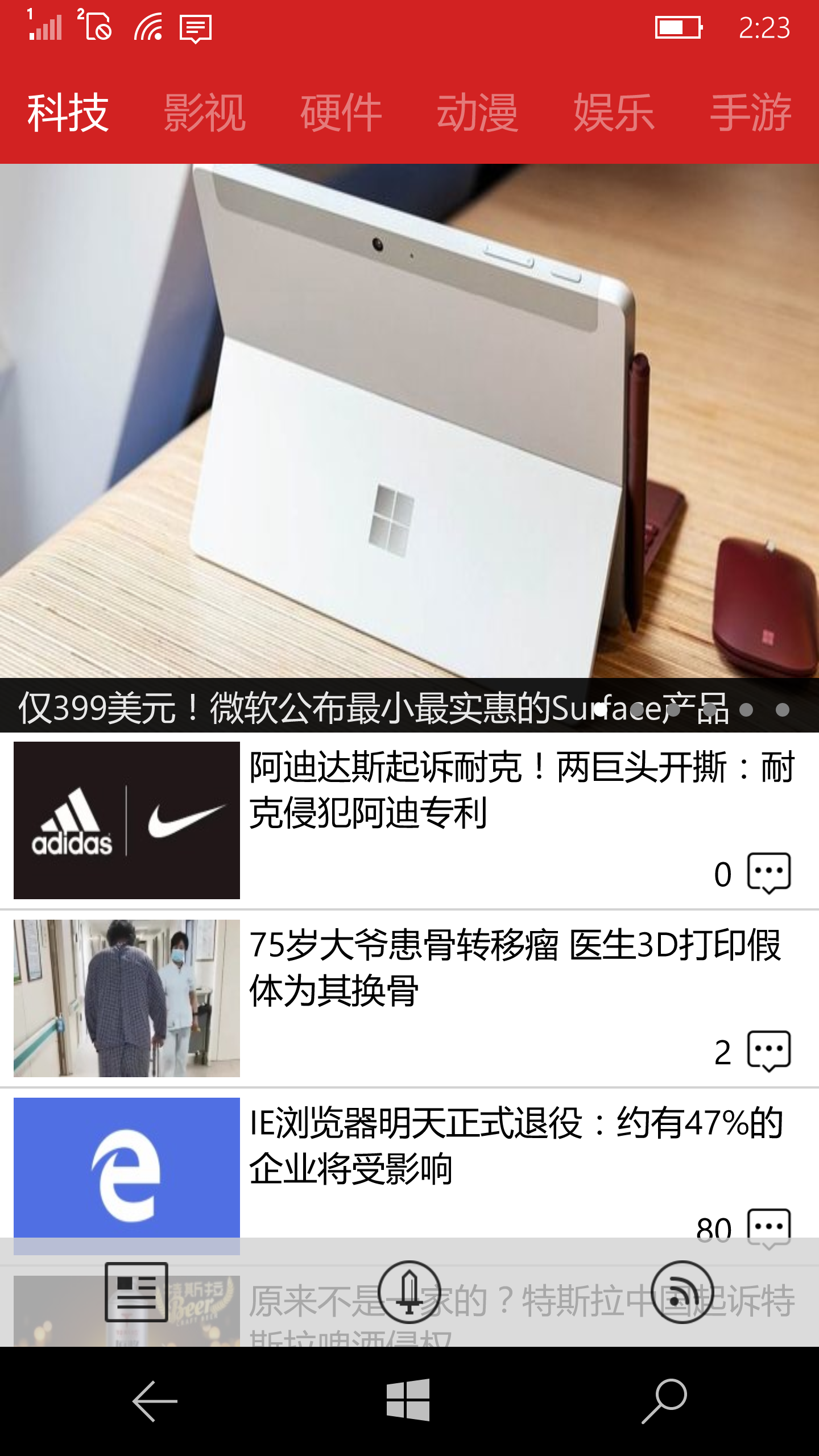Switch to the 影视 tab

pyautogui.click(x=204, y=113)
